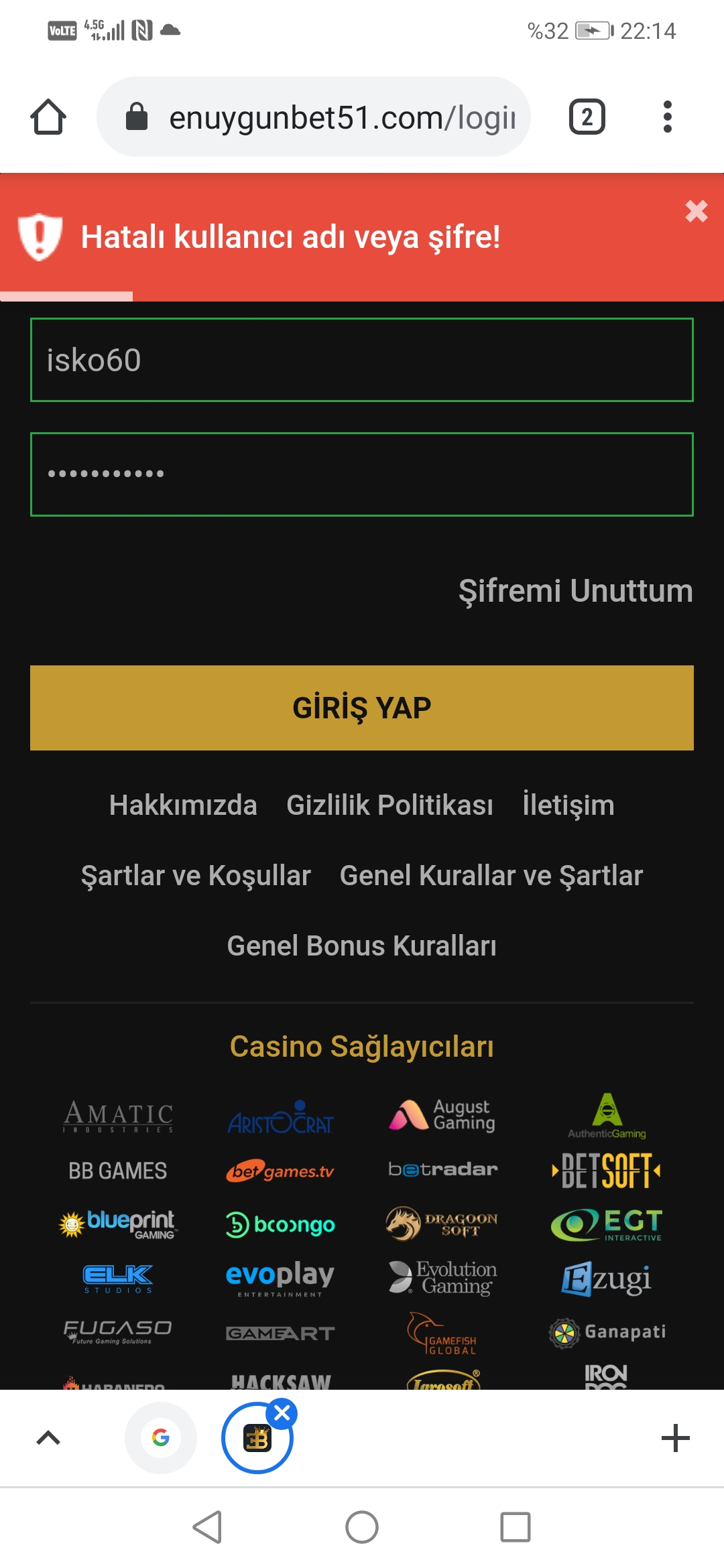The width and height of the screenshot is (724, 1568).
Task: Tap the GİRİŞ YAP button
Action: tap(362, 708)
